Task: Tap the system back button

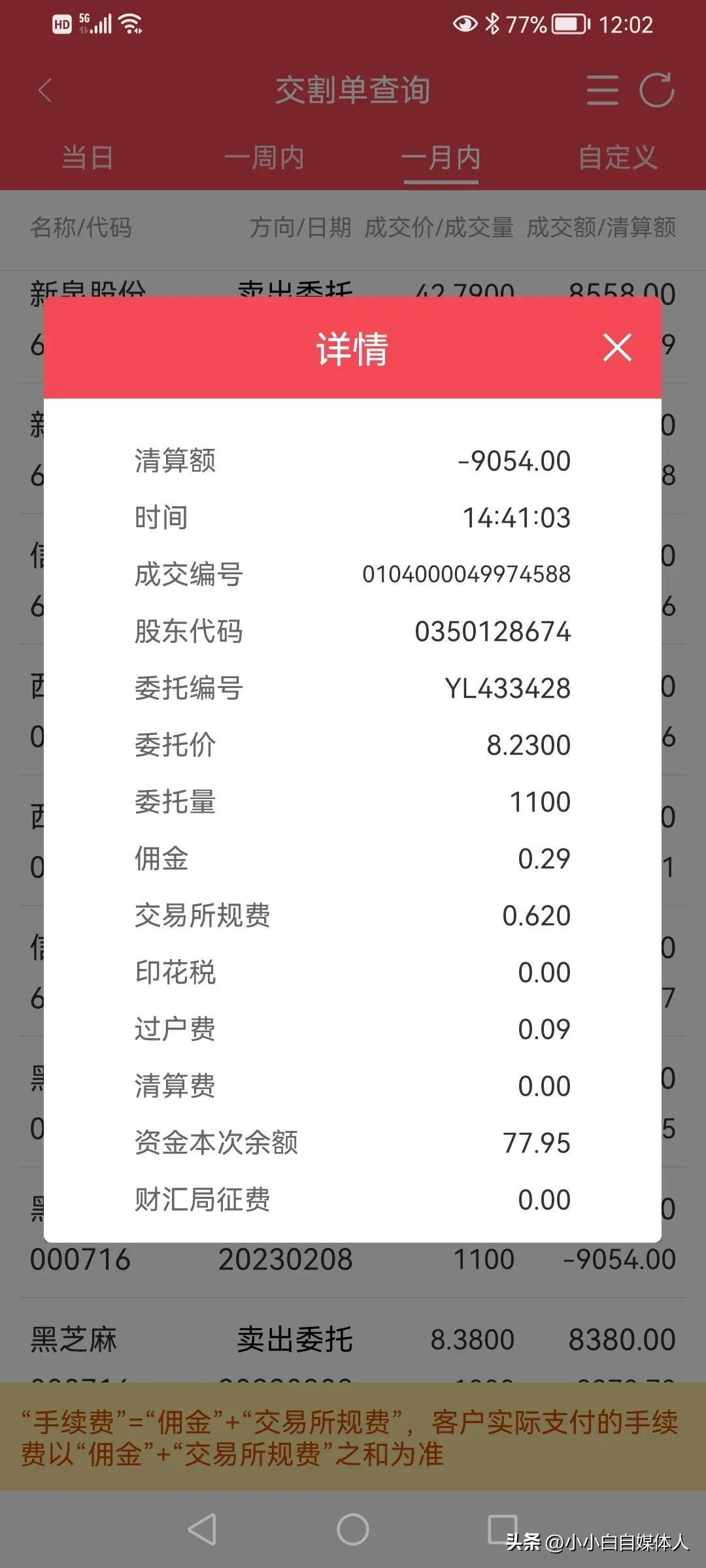Action: point(202,1529)
